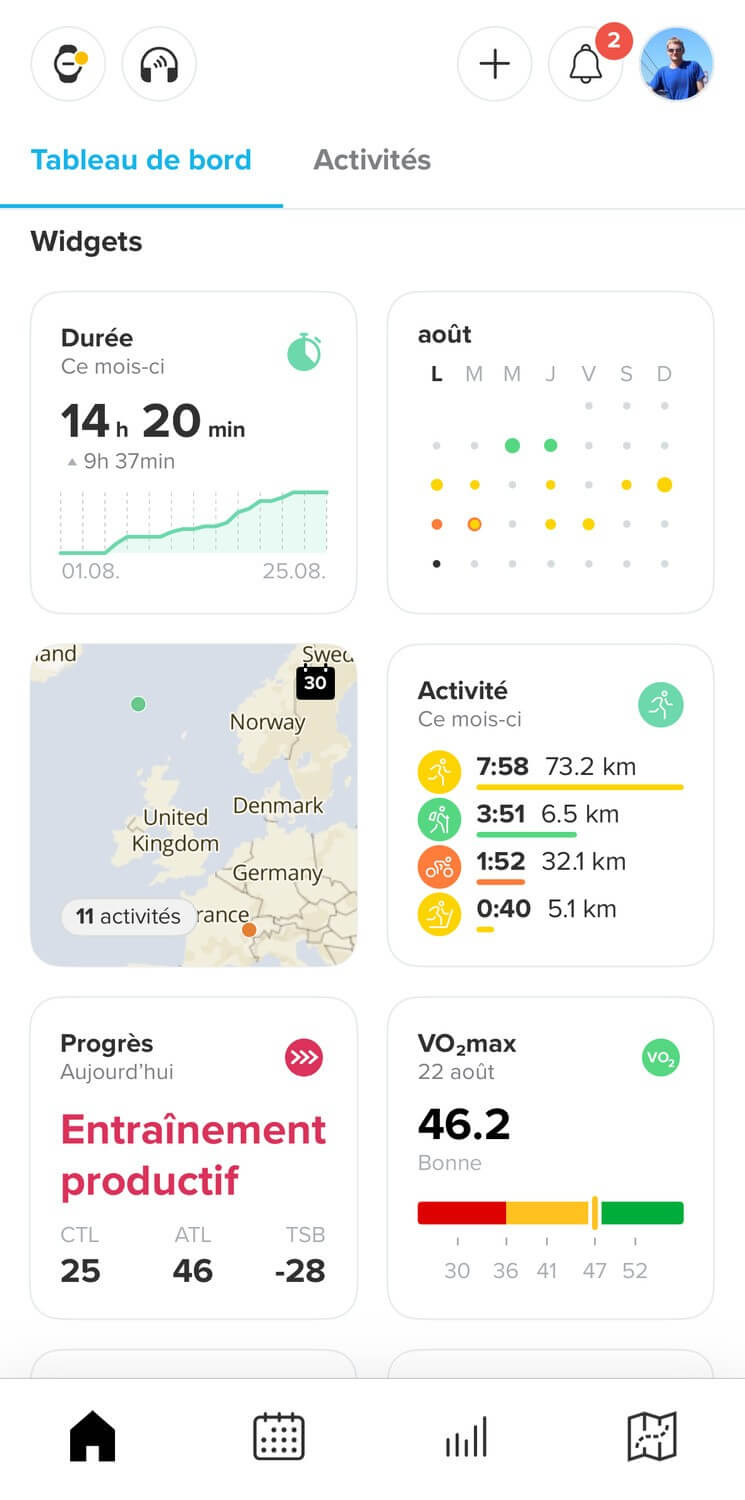
Task: Switch to the Activités tab
Action: pyautogui.click(x=372, y=160)
